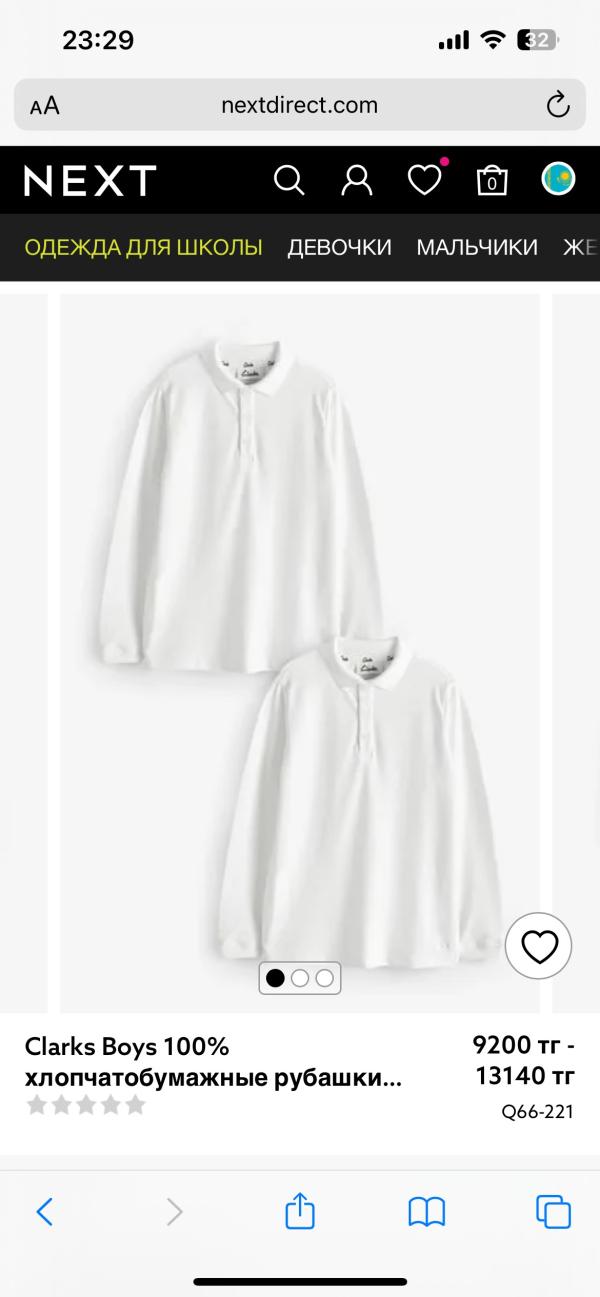This screenshot has height=1297, width=600.
Task: Share this page
Action: coord(300,1212)
